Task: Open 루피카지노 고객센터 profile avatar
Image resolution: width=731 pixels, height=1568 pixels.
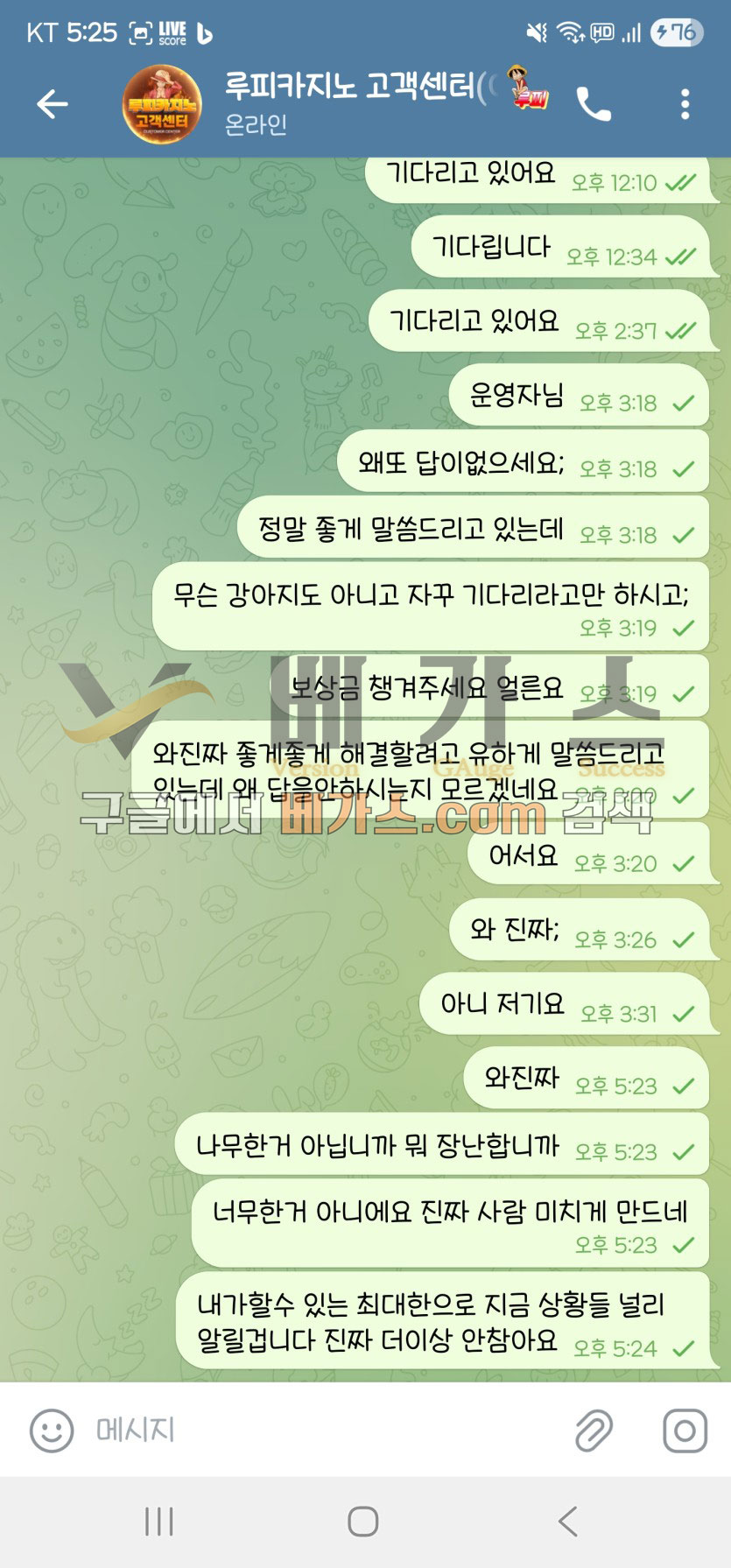Action: [x=161, y=105]
